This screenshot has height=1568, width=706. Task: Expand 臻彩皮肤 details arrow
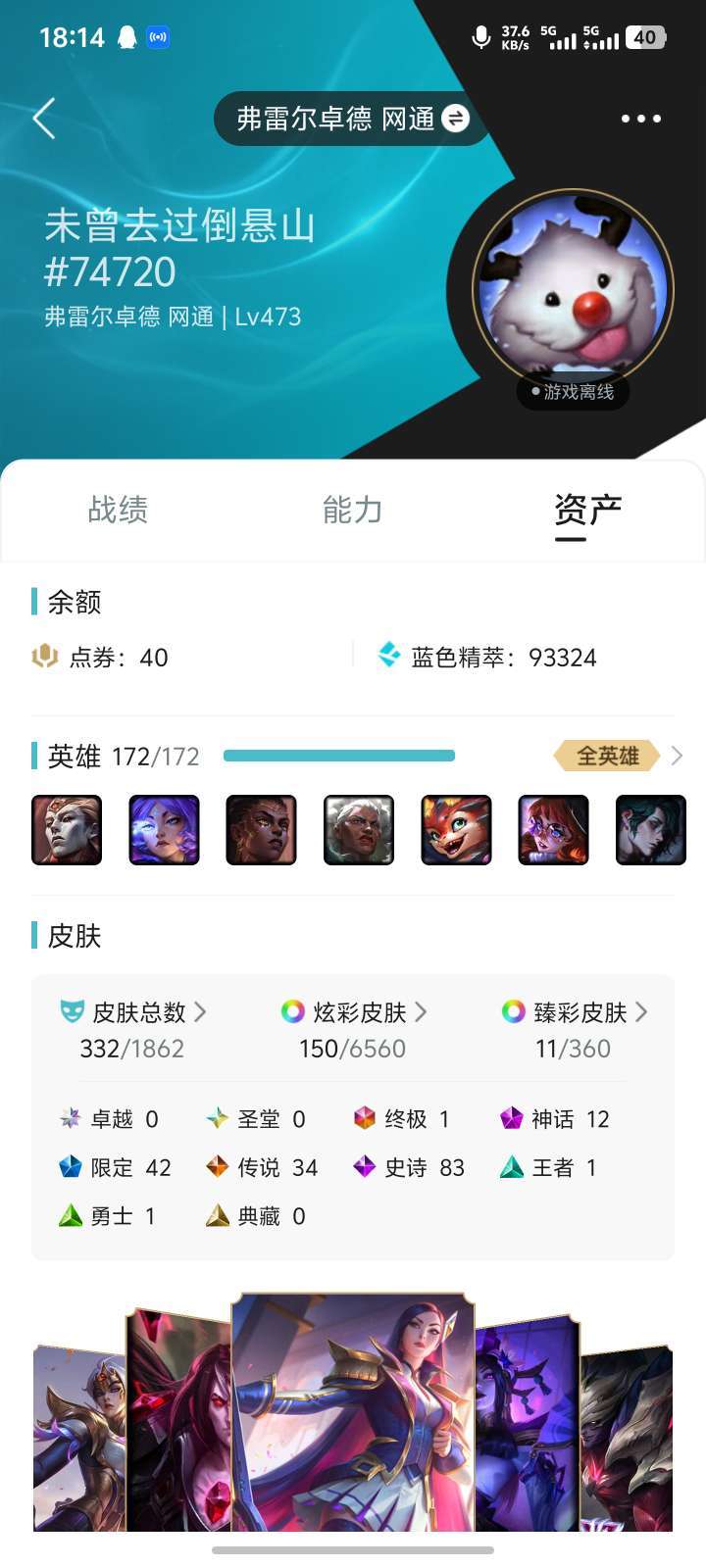[x=644, y=1012]
